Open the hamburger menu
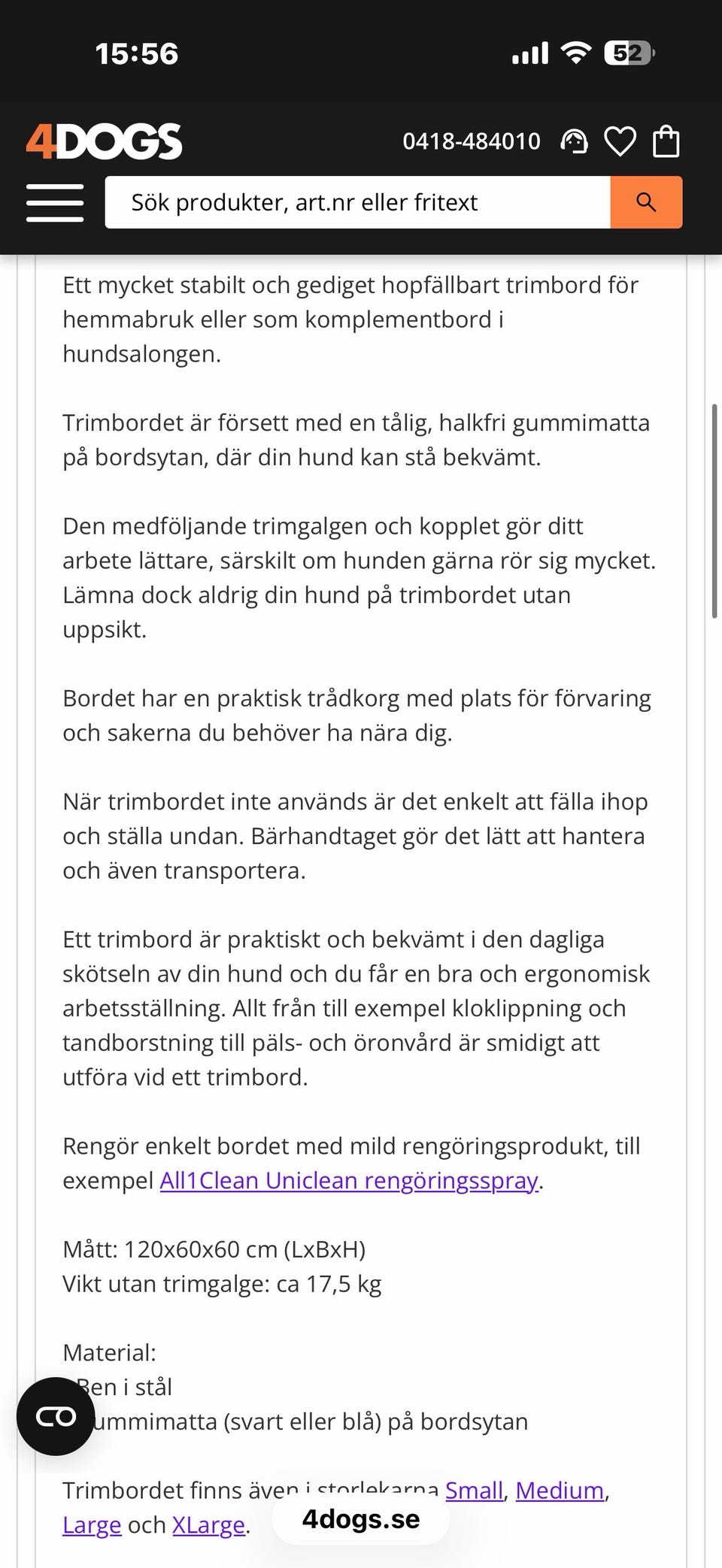This screenshot has height=1568, width=722. (55, 203)
